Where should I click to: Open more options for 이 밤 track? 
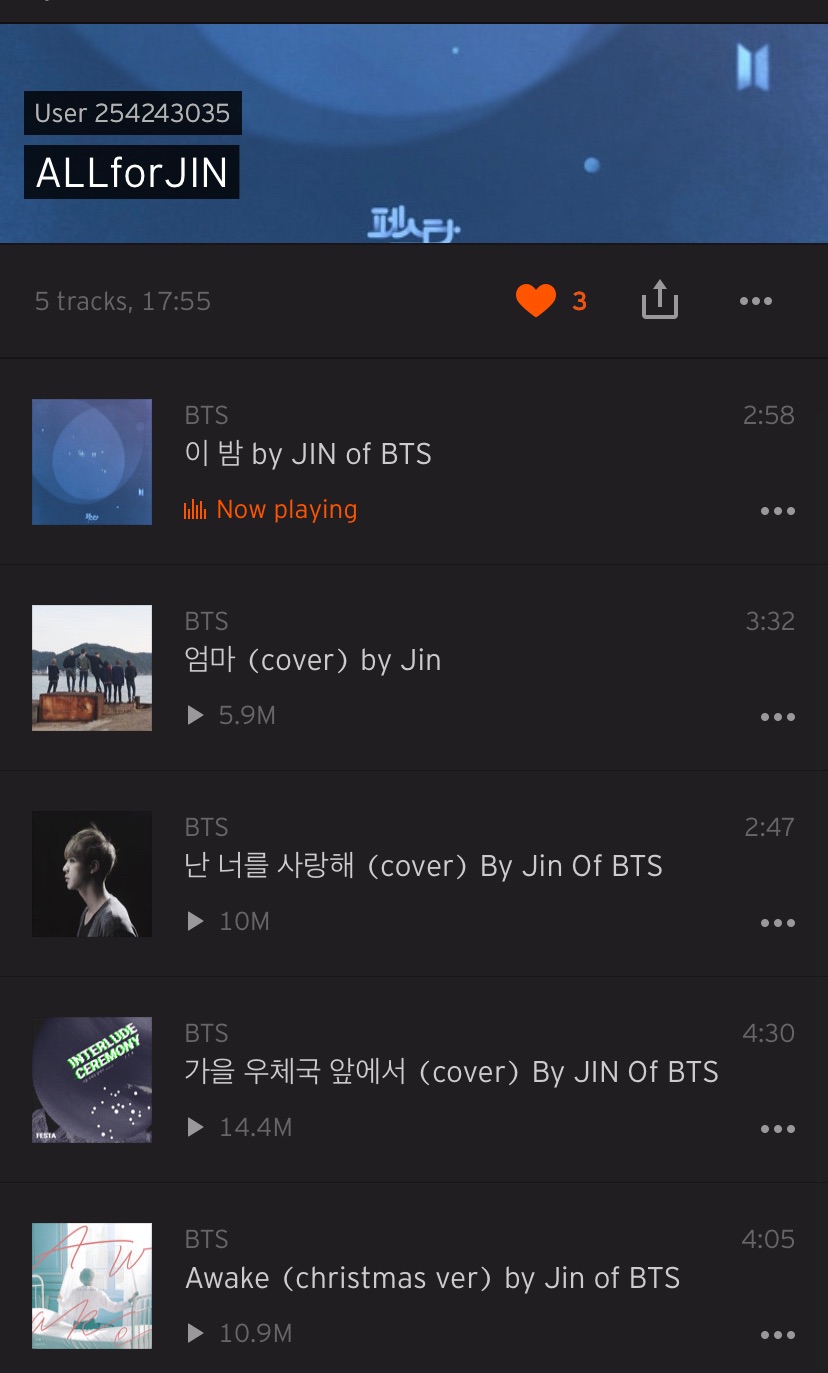[x=777, y=511]
